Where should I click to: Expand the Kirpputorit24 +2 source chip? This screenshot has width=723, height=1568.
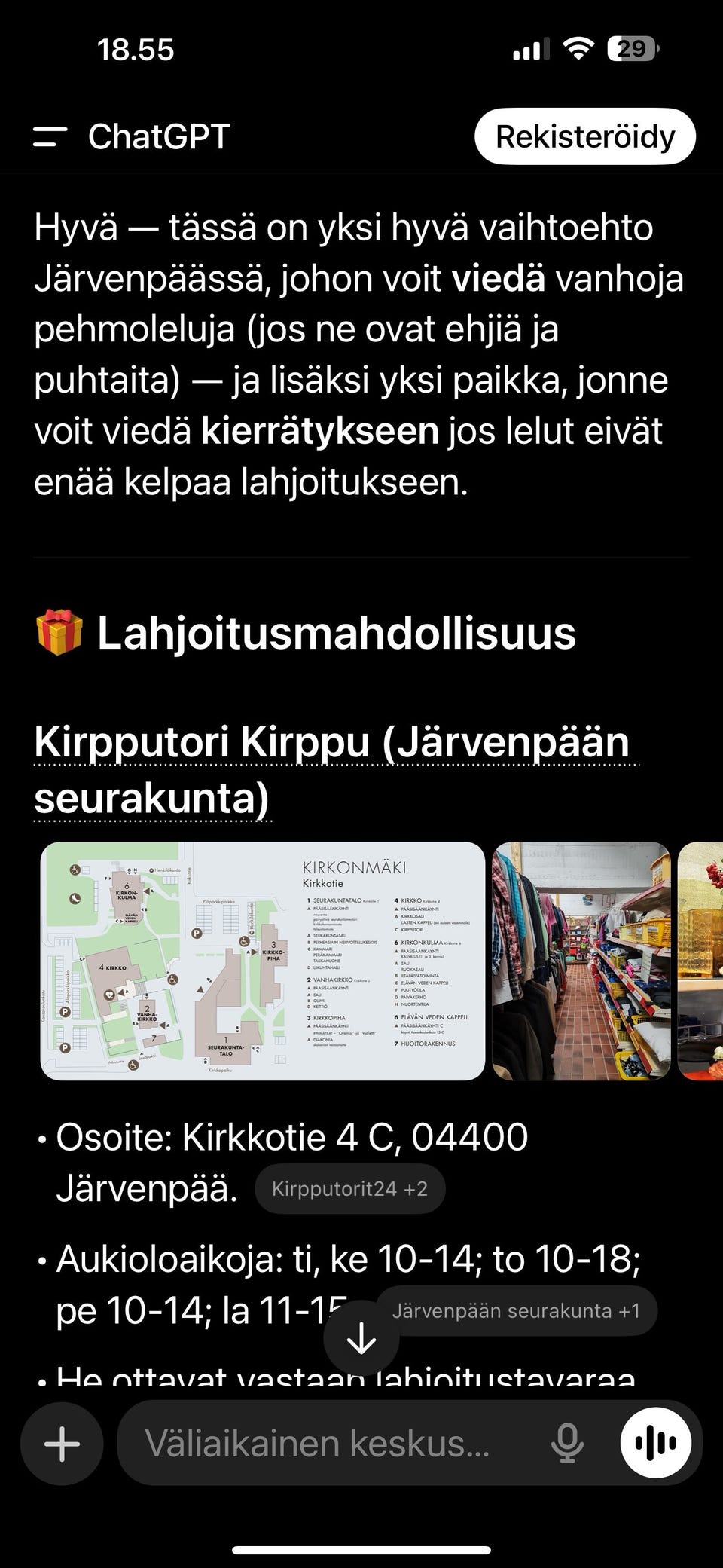pyautogui.click(x=349, y=1187)
